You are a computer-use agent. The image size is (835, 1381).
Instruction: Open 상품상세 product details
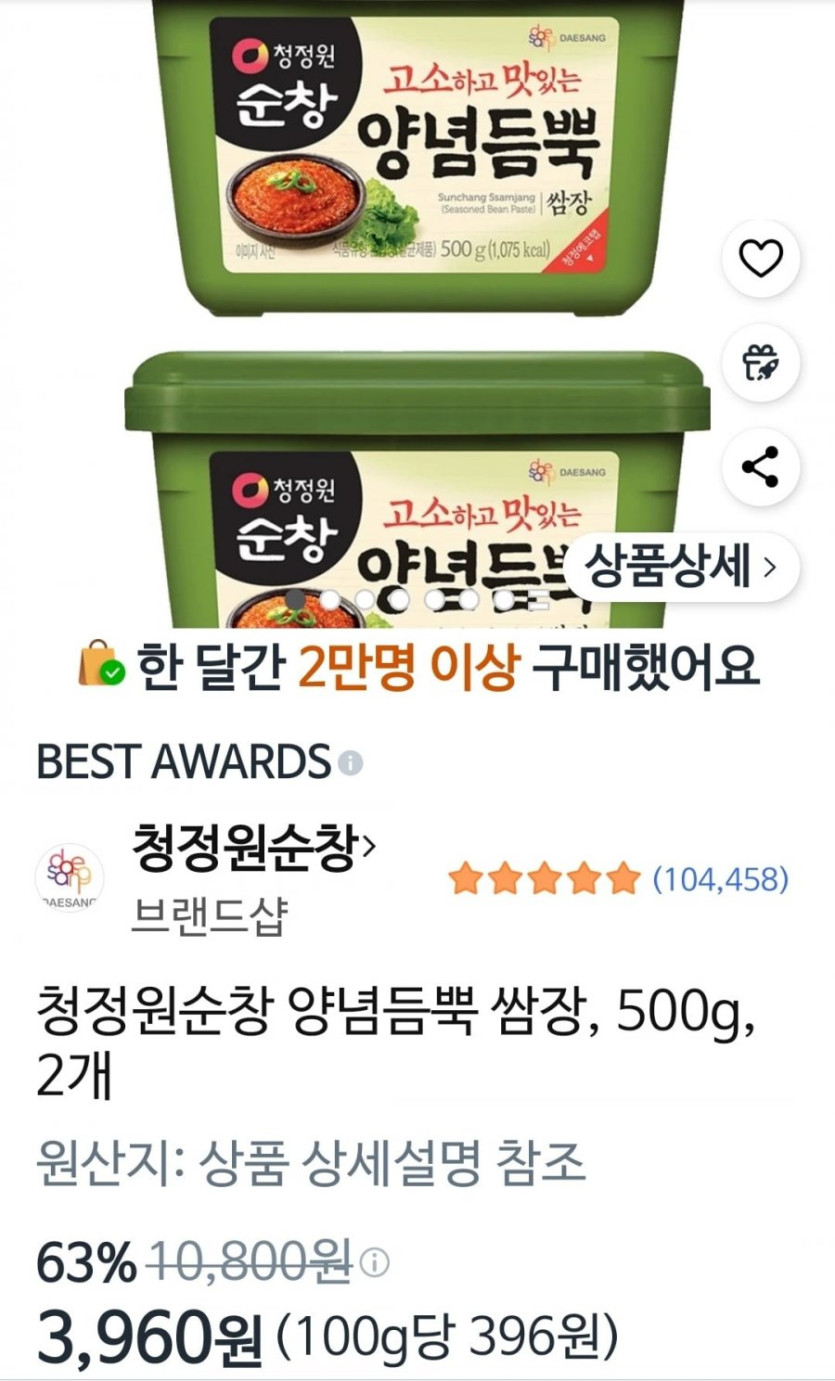pos(682,568)
